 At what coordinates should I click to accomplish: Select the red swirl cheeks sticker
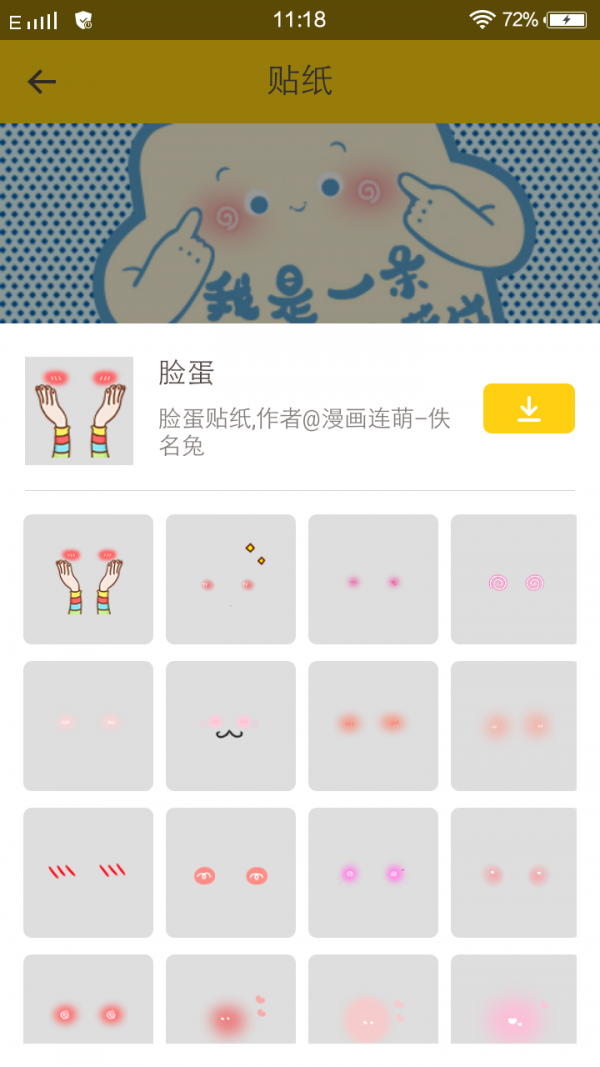click(88, 1000)
